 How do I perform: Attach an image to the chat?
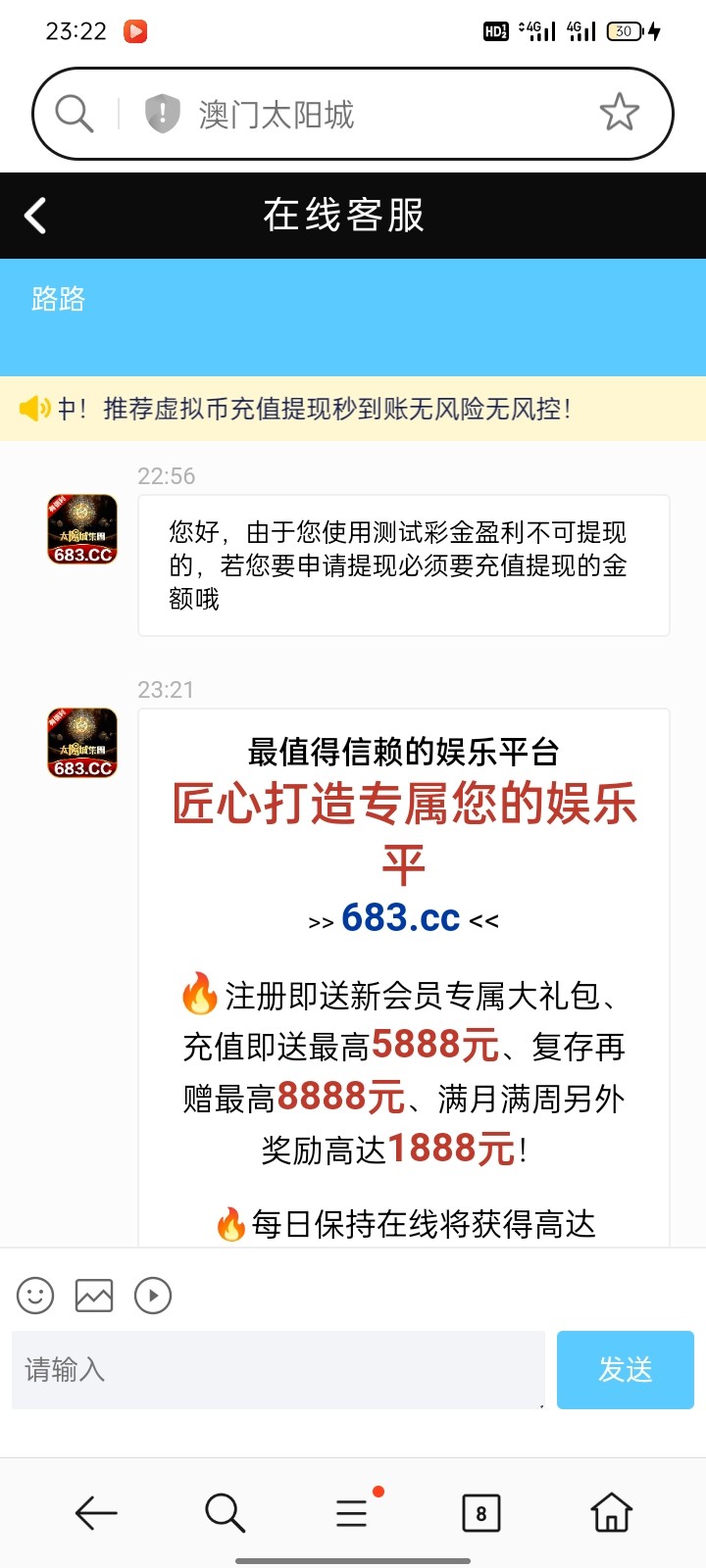tap(94, 1296)
